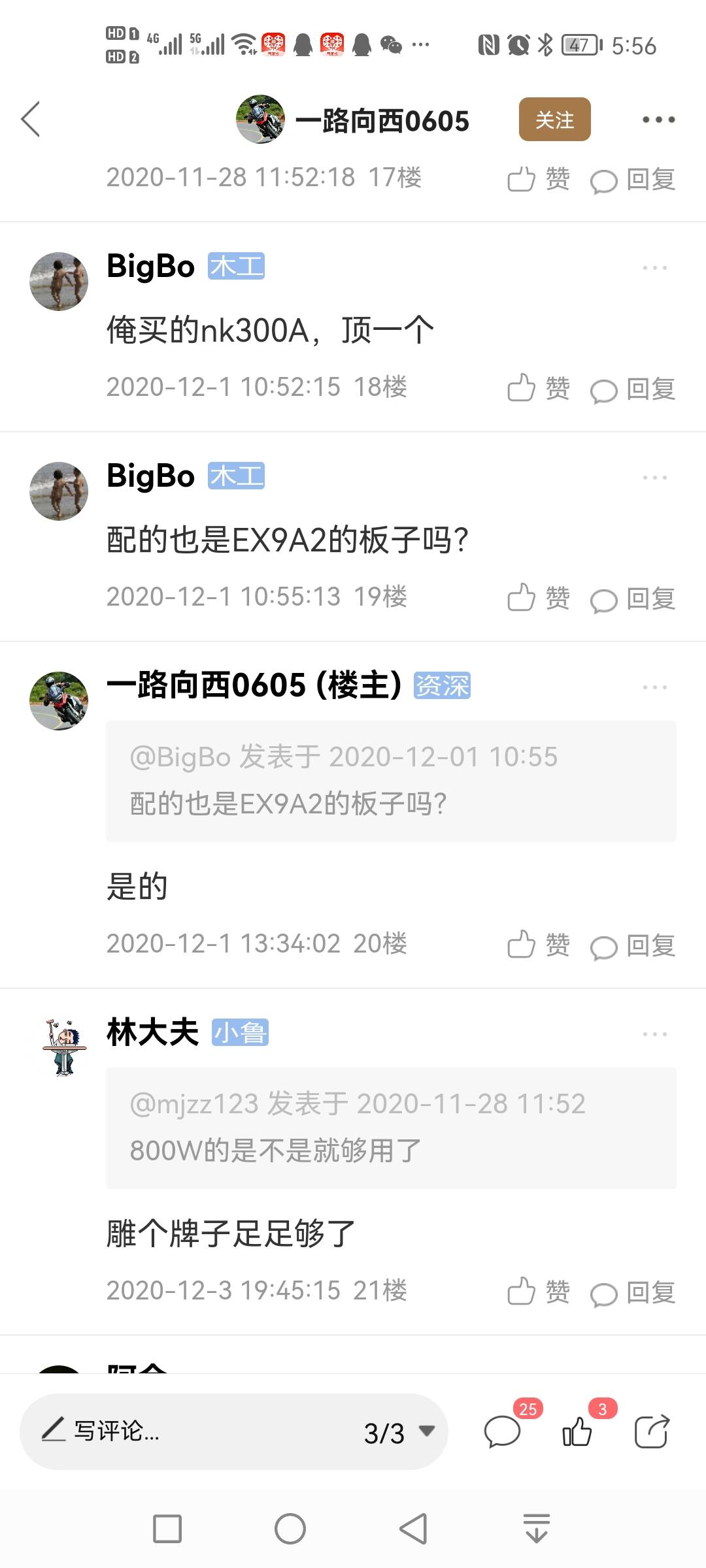Like 林大夫's 21楼 comment
Viewport: 706px width, 1568px height.
pos(539,1292)
